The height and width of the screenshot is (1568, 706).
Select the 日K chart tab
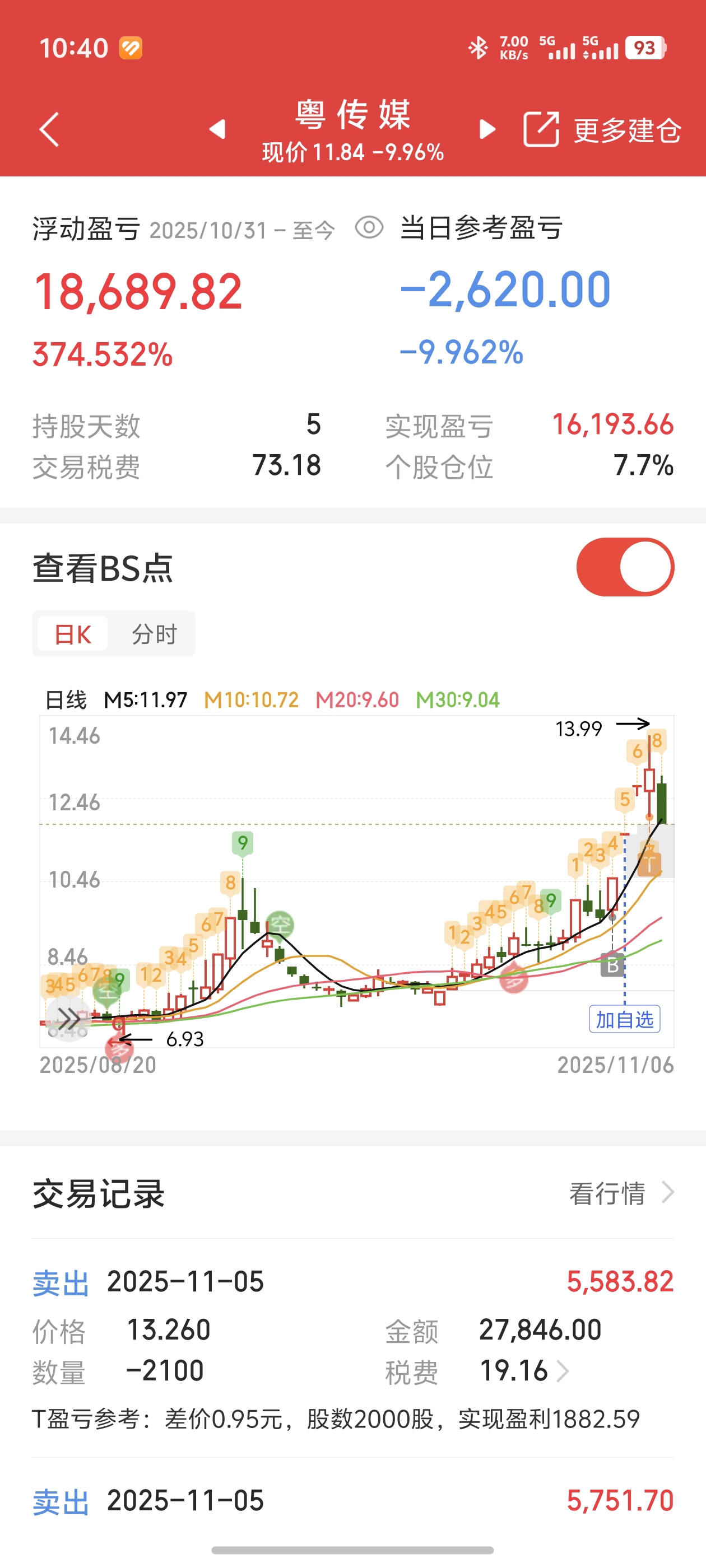(73, 634)
